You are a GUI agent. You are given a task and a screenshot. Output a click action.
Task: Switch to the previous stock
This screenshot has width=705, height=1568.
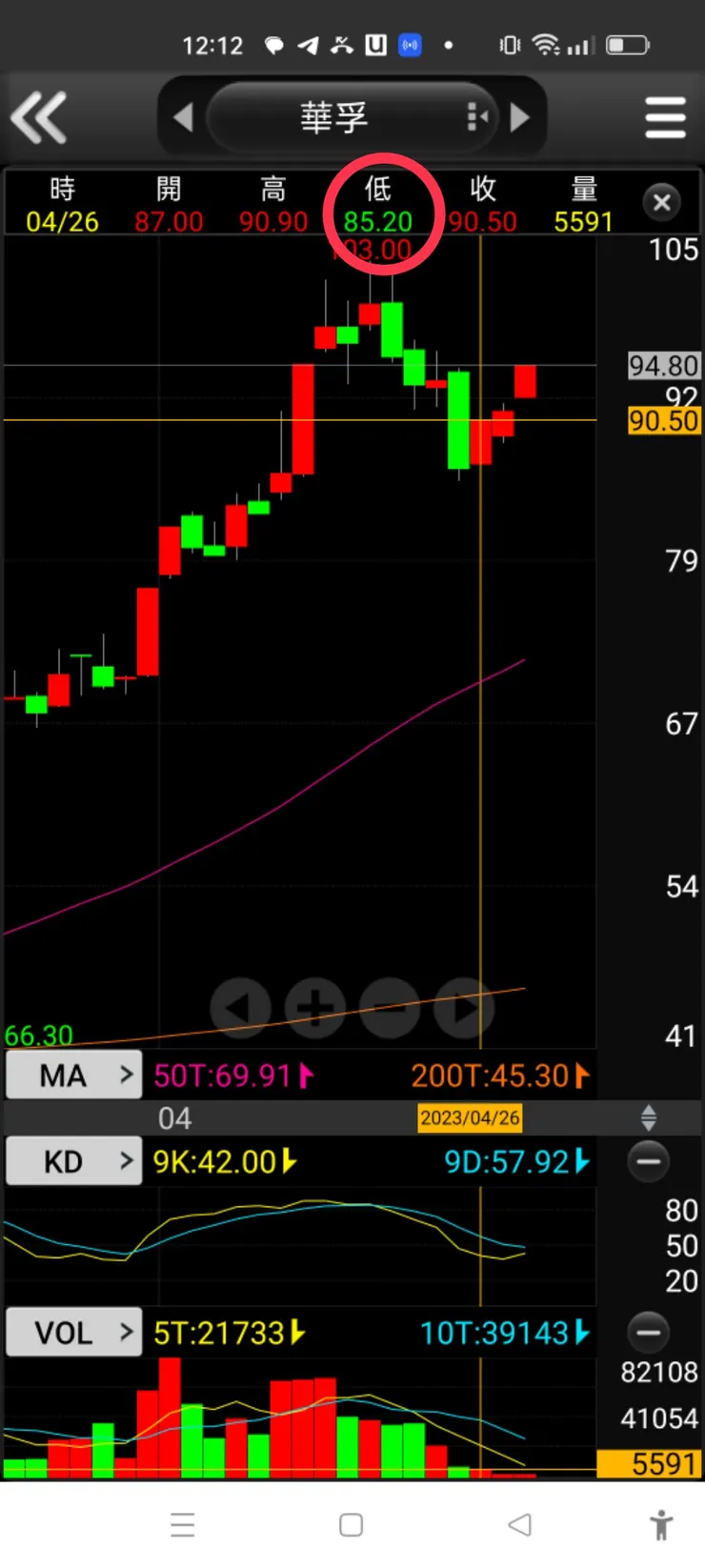coord(183,117)
